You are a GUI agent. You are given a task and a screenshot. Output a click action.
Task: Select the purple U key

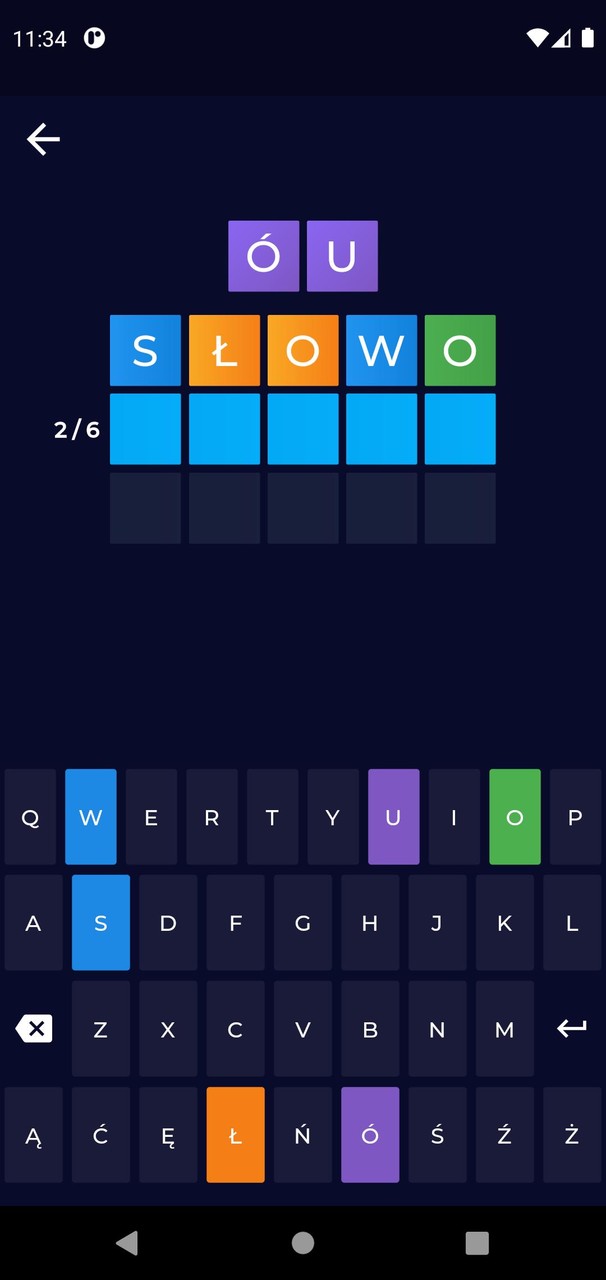[393, 817]
